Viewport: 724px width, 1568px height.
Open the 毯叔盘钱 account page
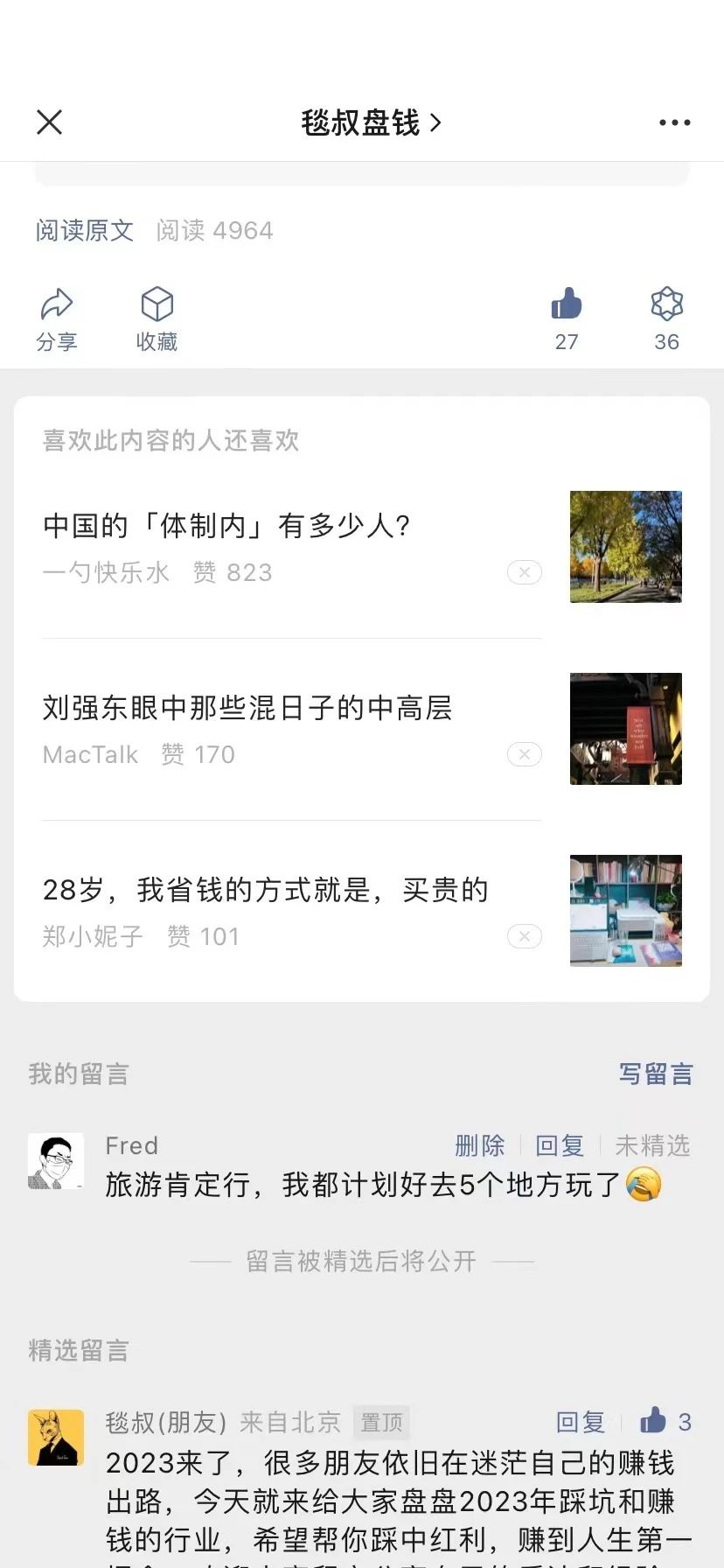pyautogui.click(x=372, y=122)
